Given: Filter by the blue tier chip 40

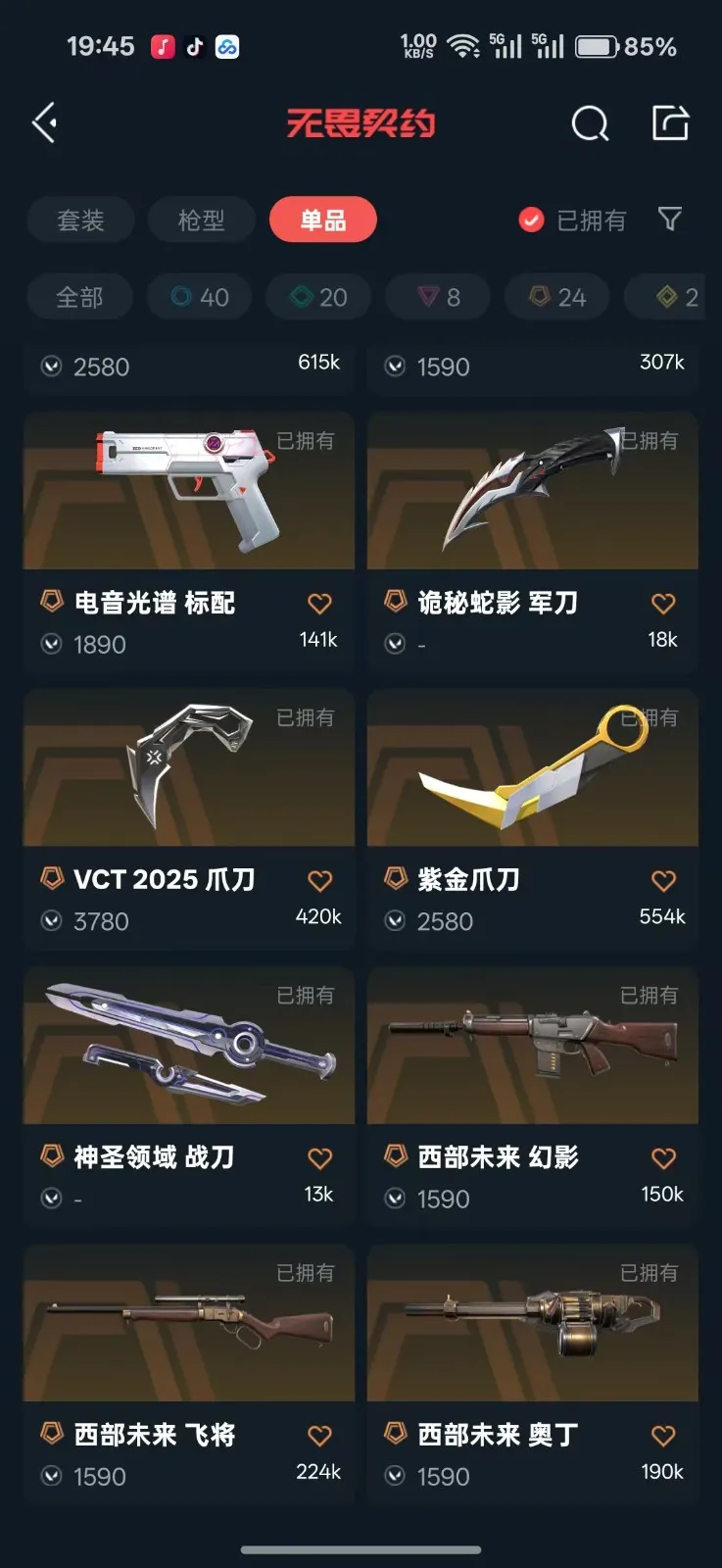Looking at the screenshot, I should (199, 297).
